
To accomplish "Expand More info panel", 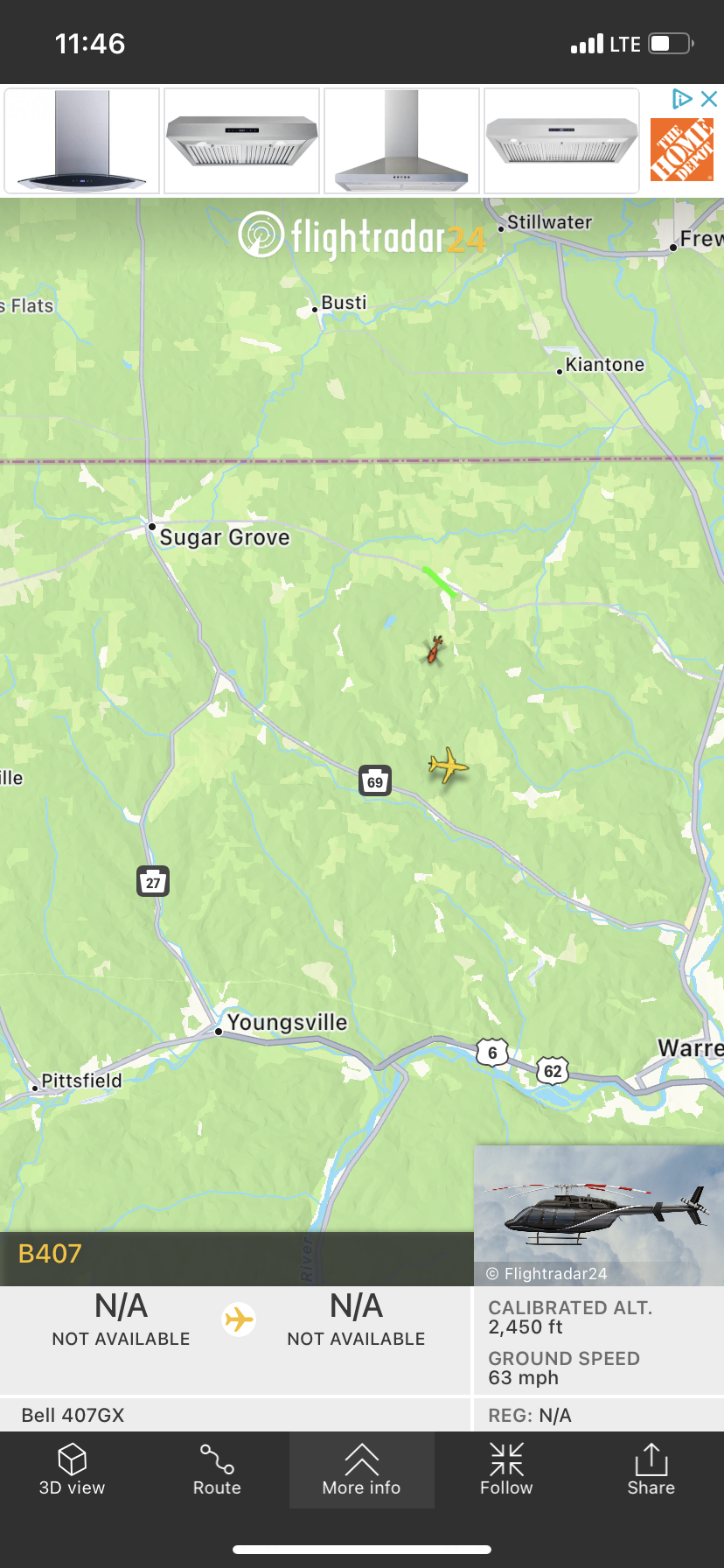I will pos(361,1470).
